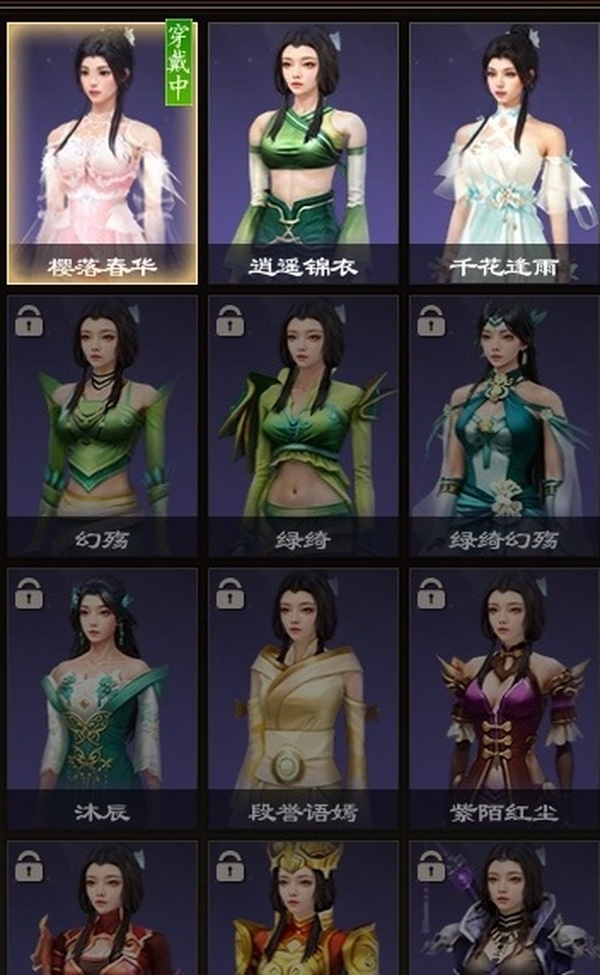Screen dimensions: 600x975
Task: View the locked 绿绮幻殇 costume
Action: click(503, 425)
